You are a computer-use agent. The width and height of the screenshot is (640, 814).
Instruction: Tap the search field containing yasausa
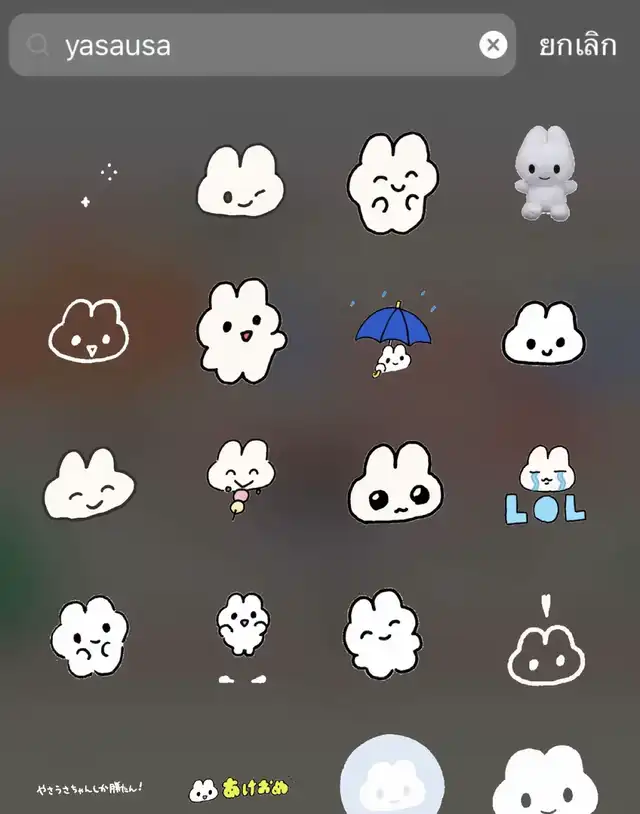260,45
